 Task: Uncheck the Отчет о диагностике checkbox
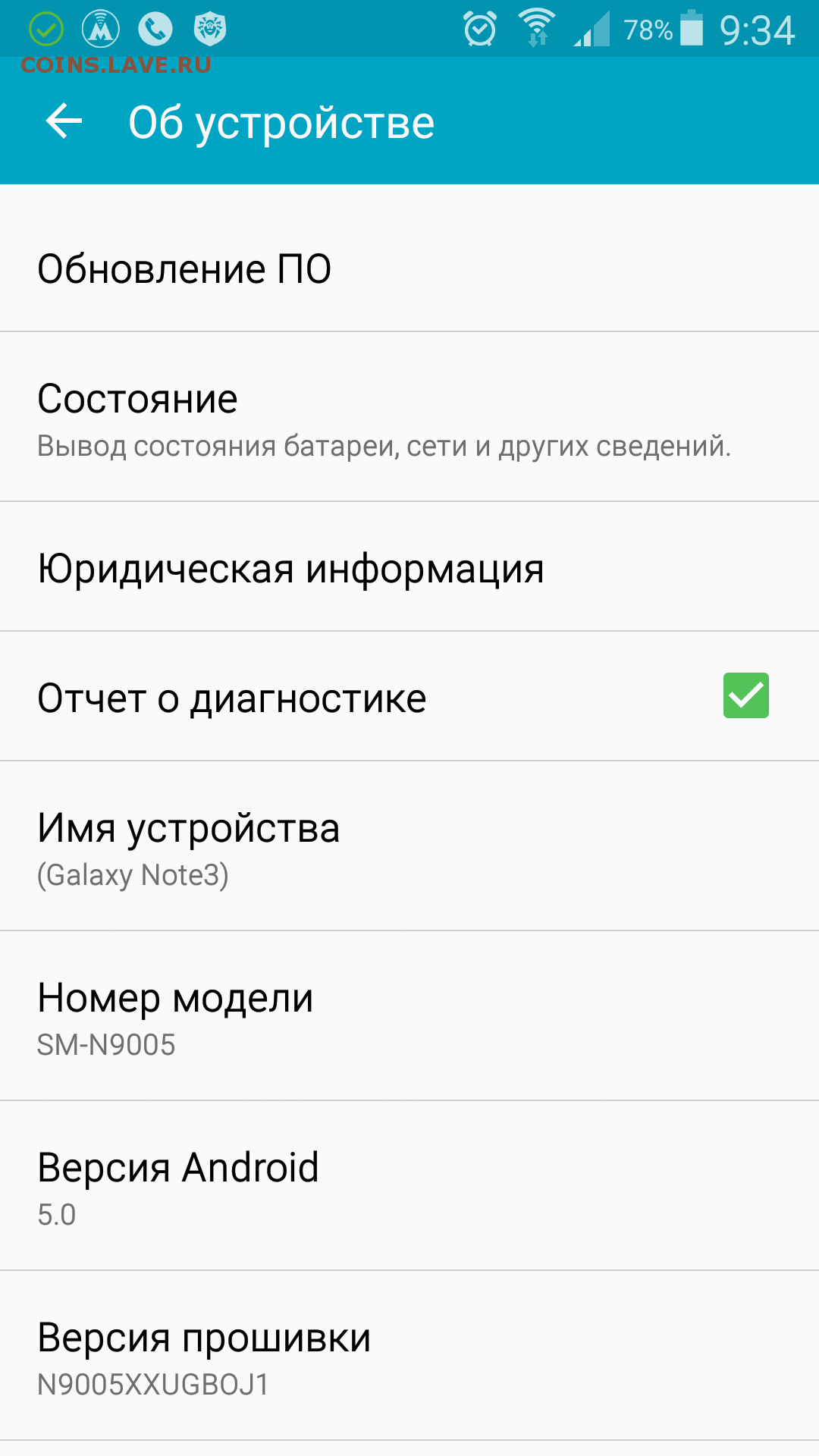745,695
